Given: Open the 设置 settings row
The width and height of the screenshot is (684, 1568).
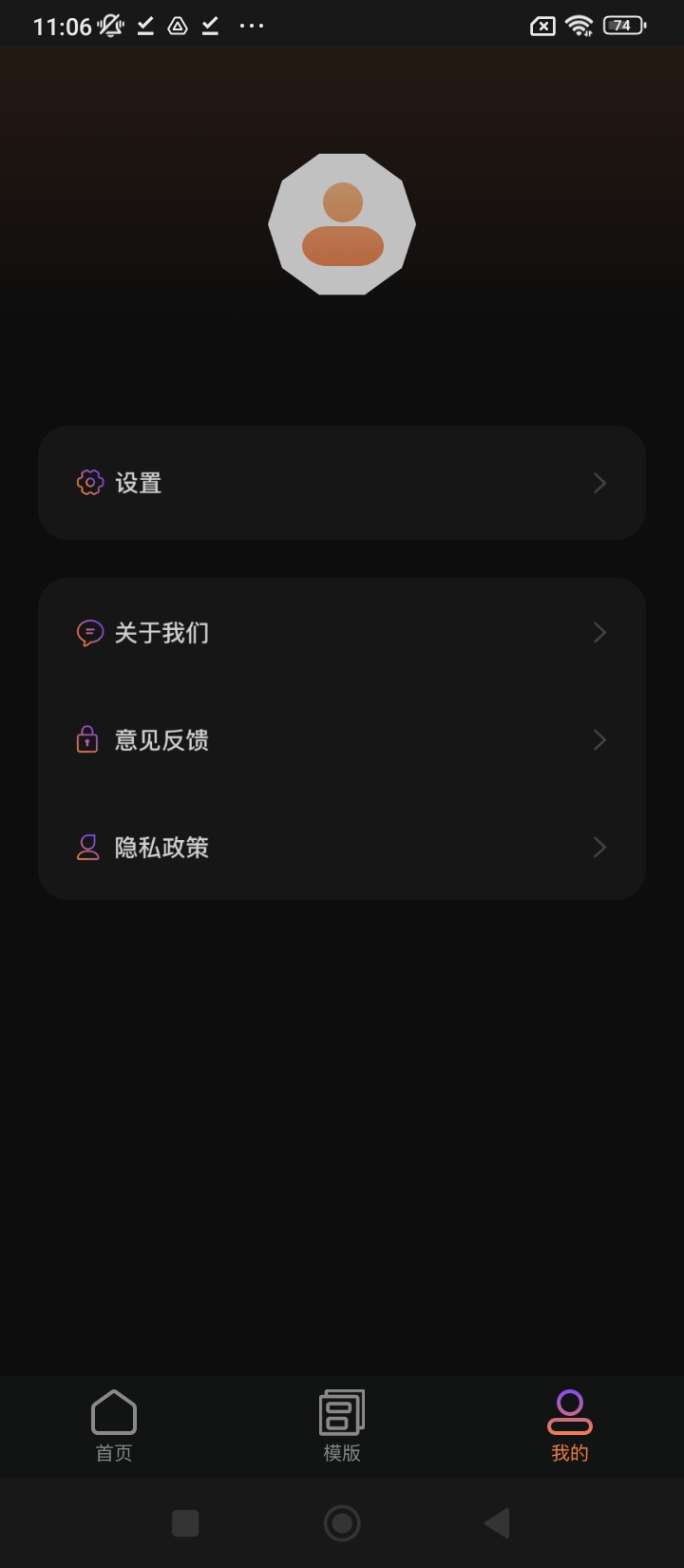Looking at the screenshot, I should (x=342, y=483).
